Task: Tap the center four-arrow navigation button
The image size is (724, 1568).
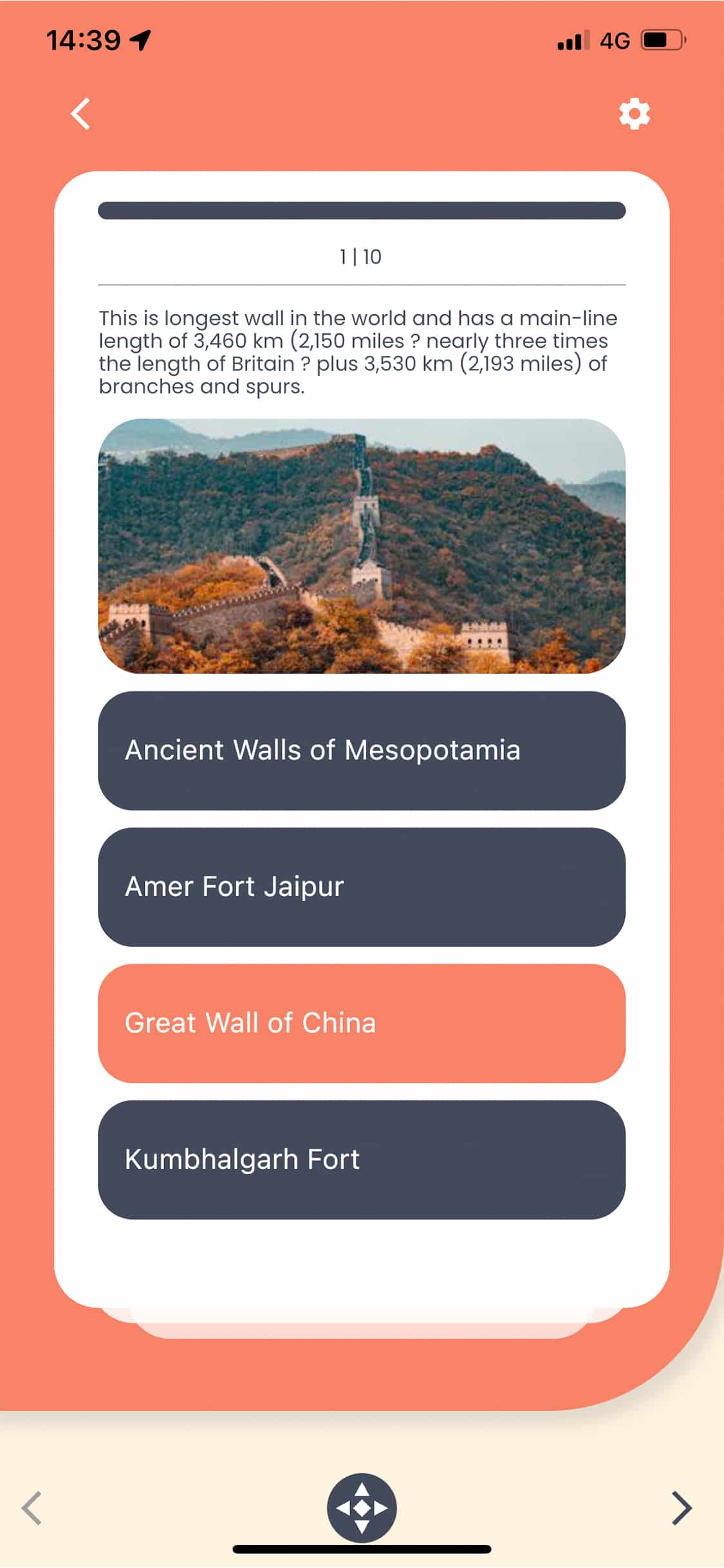Action: tap(362, 1507)
